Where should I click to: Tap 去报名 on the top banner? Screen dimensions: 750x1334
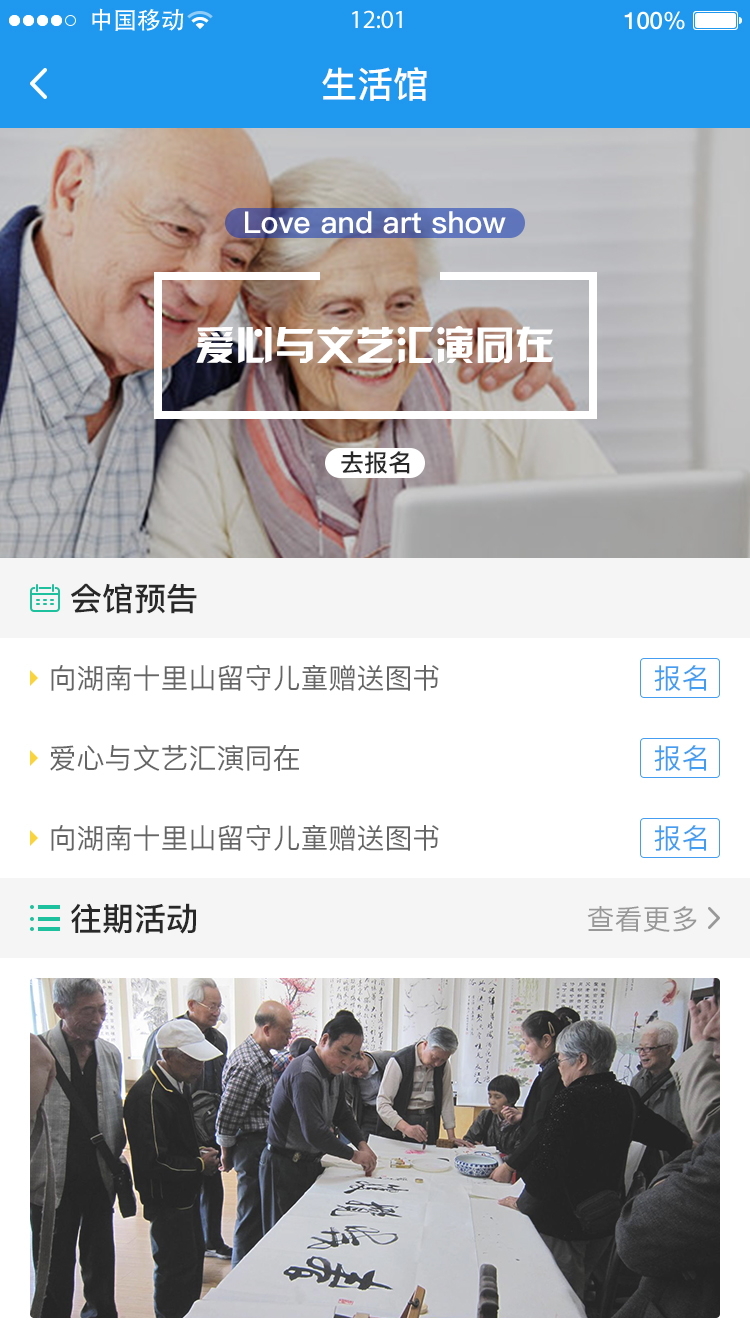tap(375, 463)
